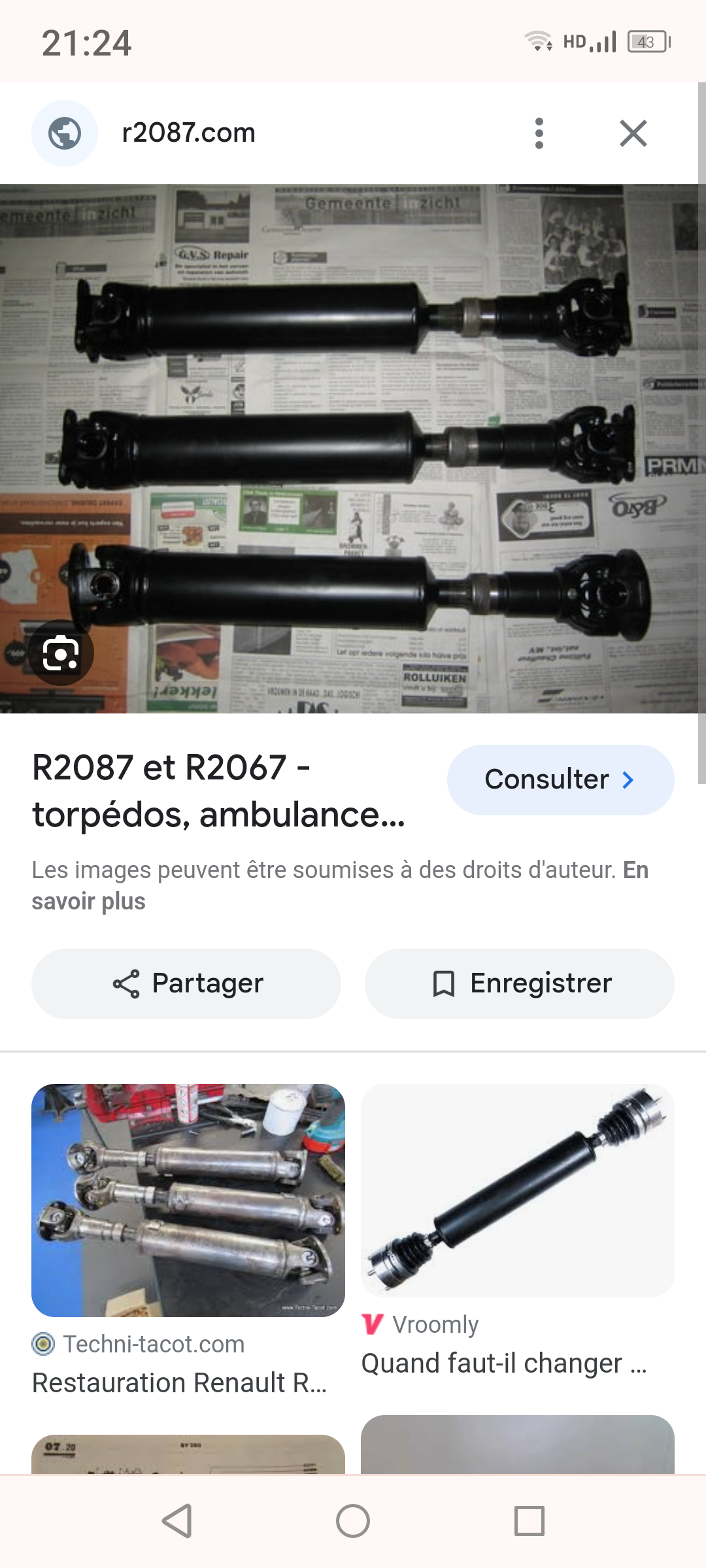Go back with system back button
This screenshot has width=706, height=1568.
[176, 1520]
